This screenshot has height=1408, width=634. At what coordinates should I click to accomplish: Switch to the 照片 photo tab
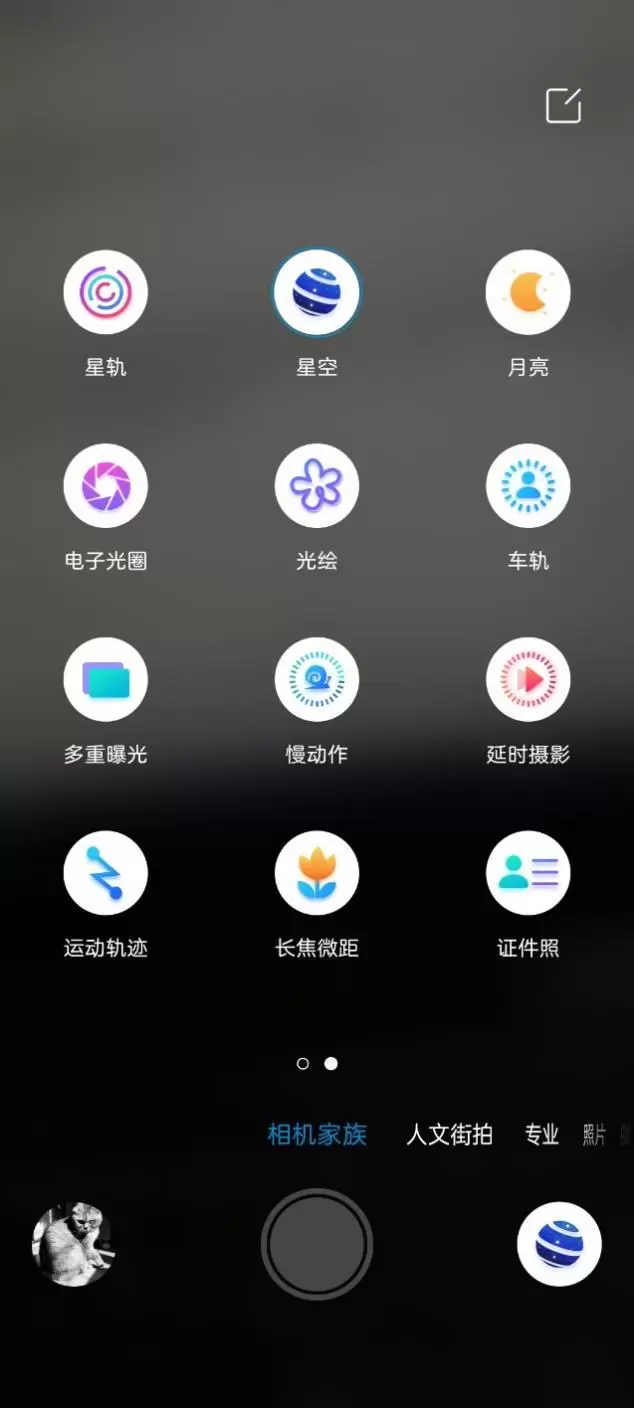(595, 1135)
